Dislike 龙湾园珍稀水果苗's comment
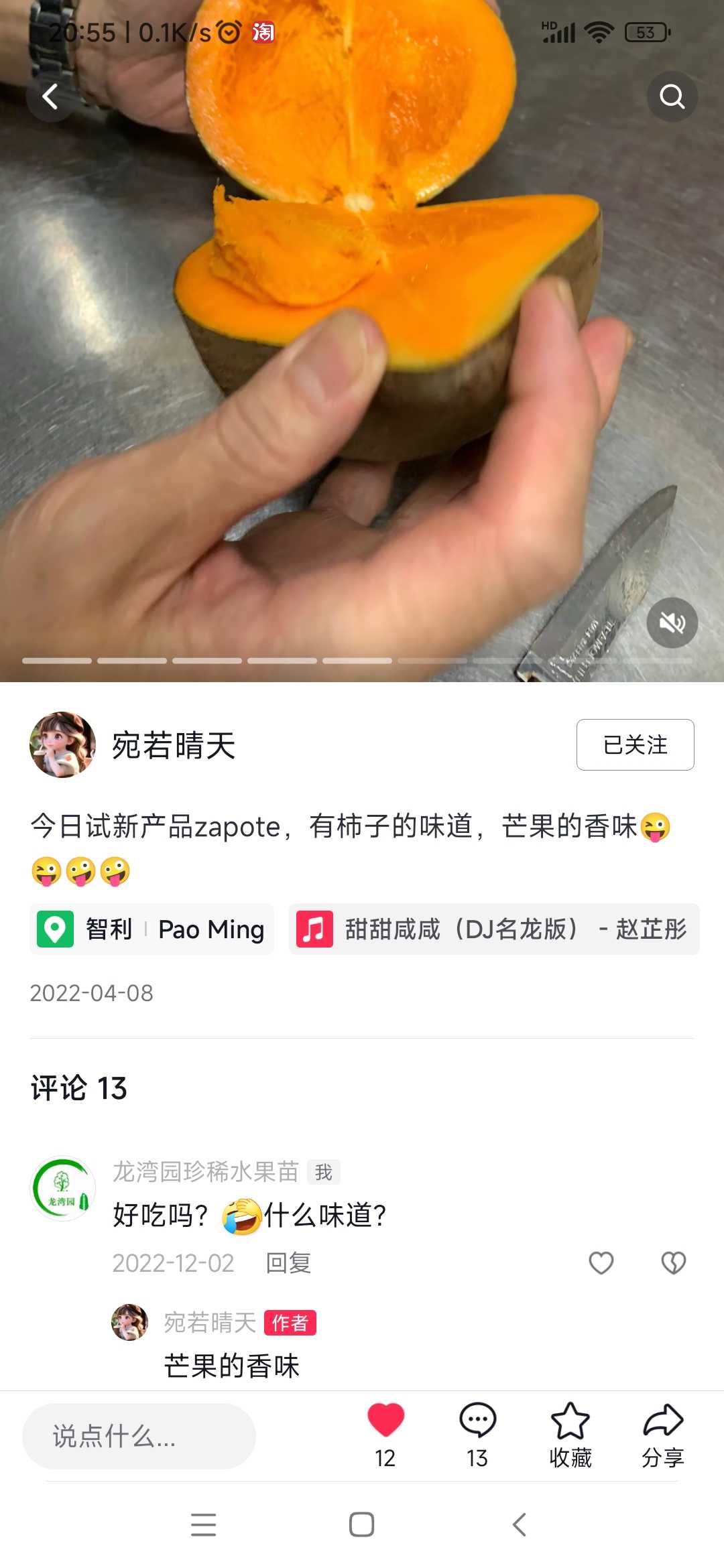The image size is (724, 1568). (x=673, y=1263)
